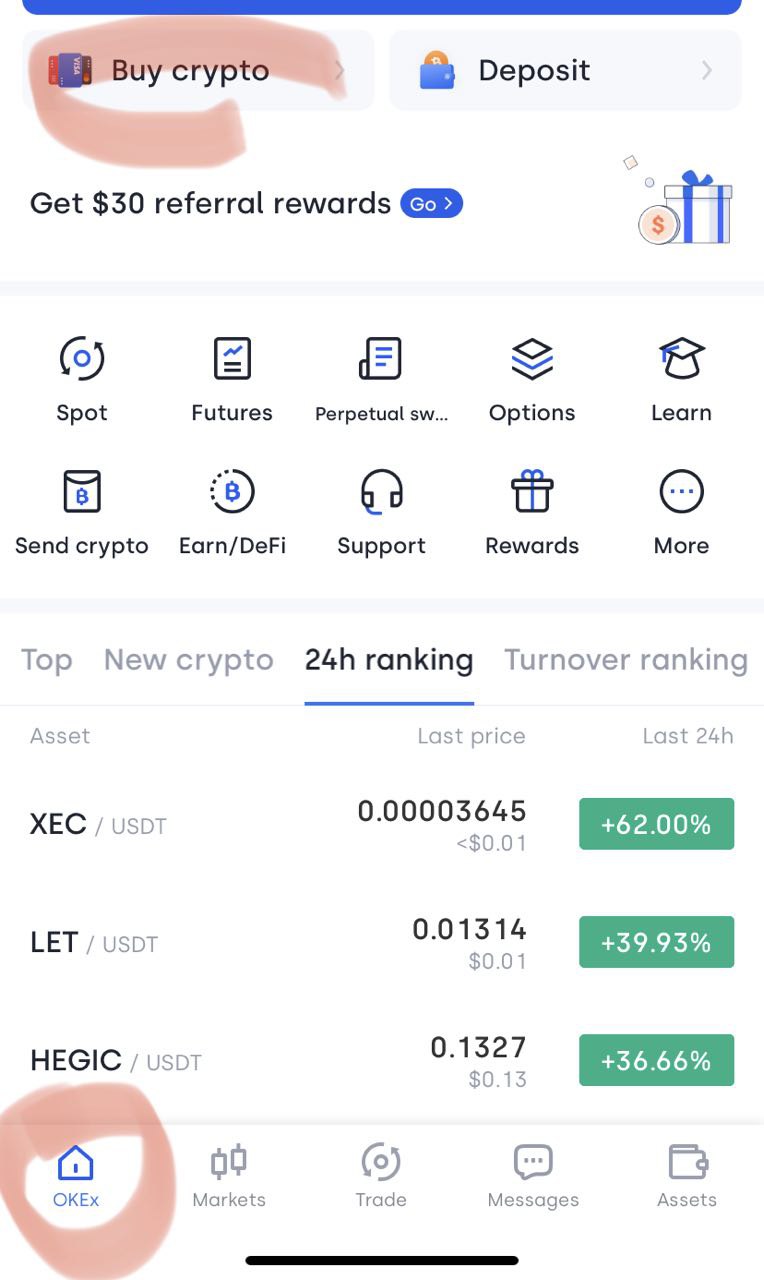
Task: Open the Options shortcut
Action: click(x=532, y=380)
